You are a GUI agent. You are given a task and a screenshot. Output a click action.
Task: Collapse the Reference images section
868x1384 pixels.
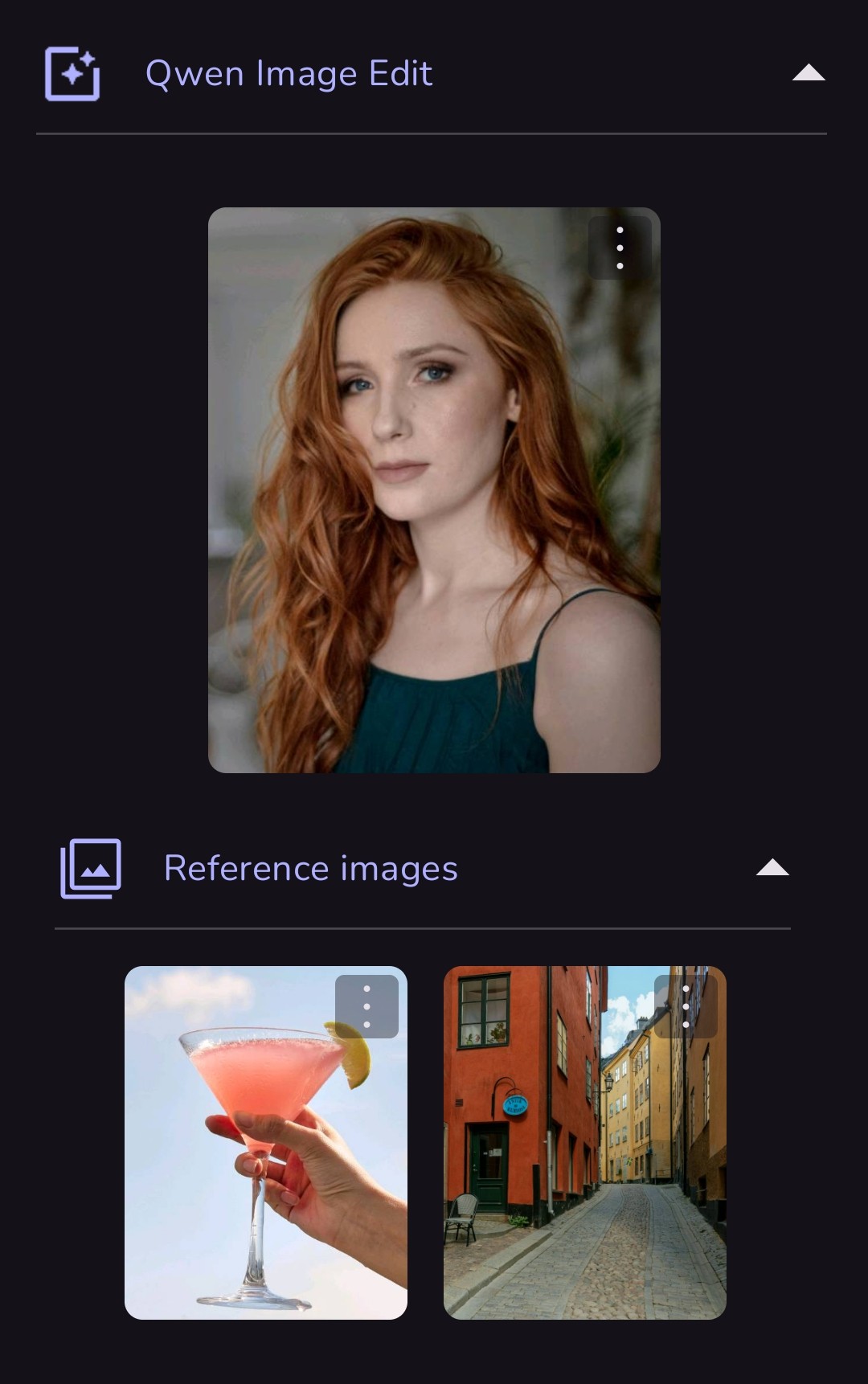(772, 868)
